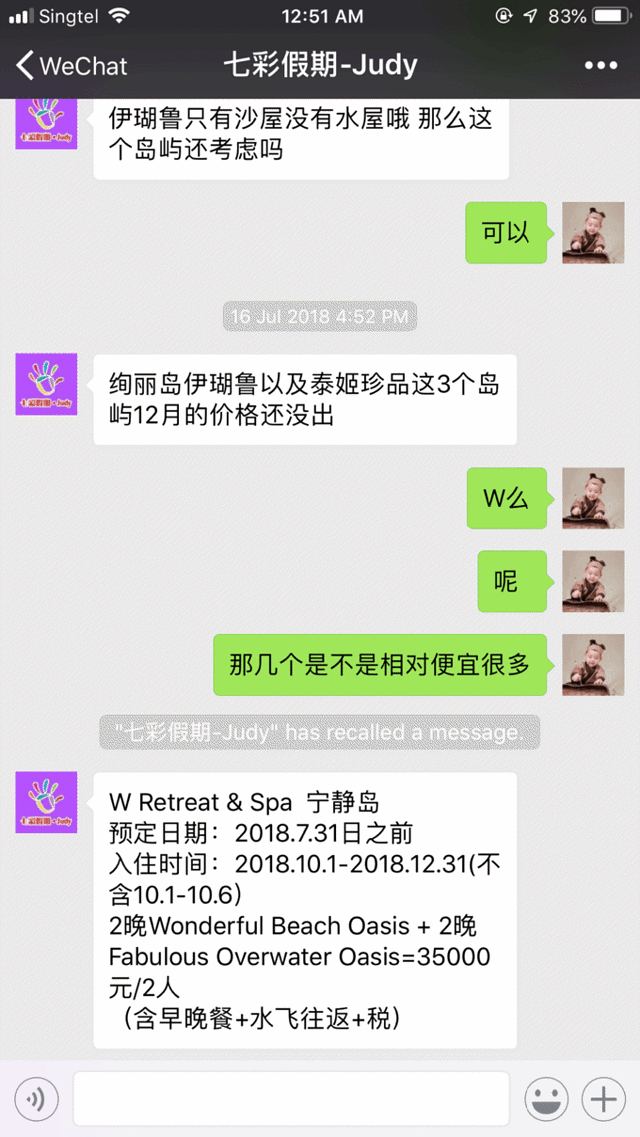Focus the message text field
The width and height of the screenshot is (640, 1137).
[291, 1099]
